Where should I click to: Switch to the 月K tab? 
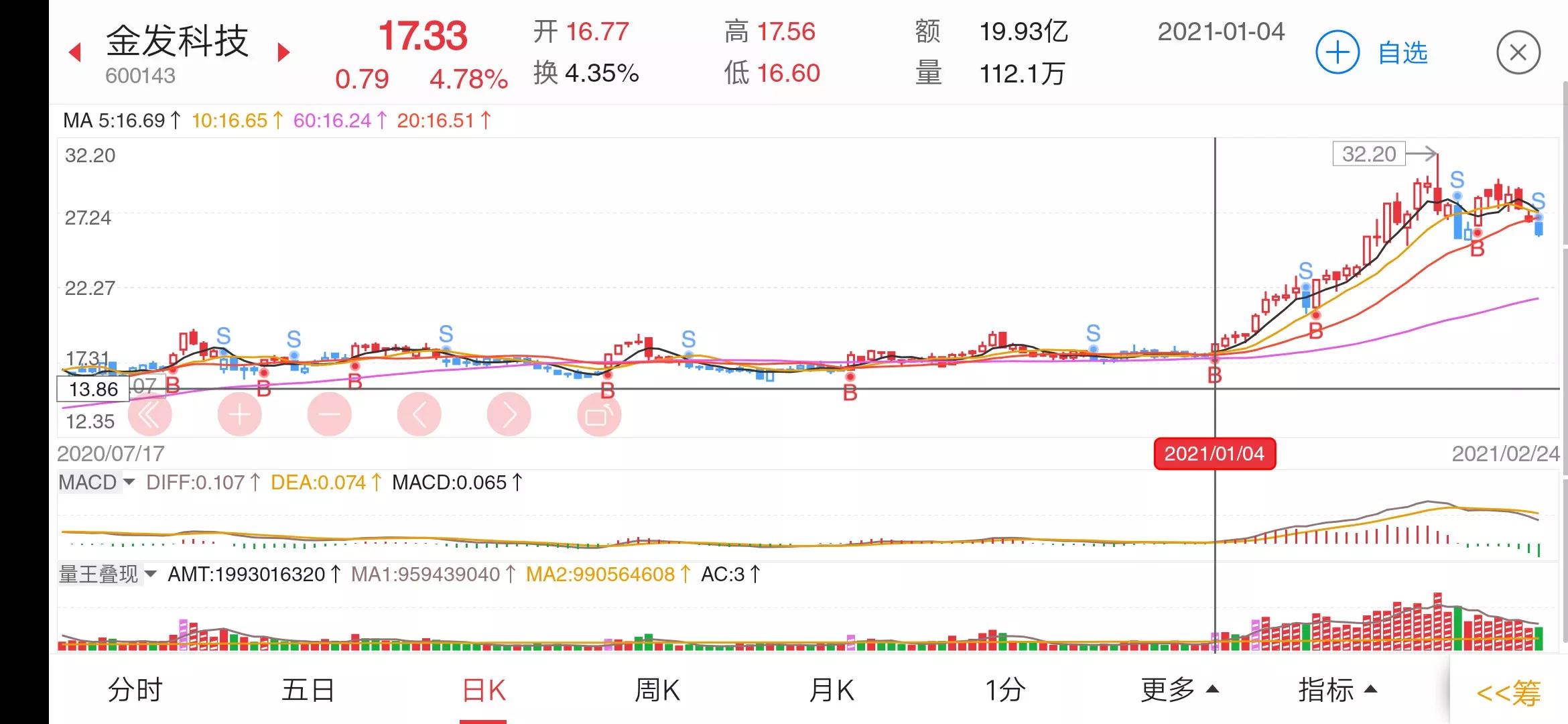[x=832, y=690]
